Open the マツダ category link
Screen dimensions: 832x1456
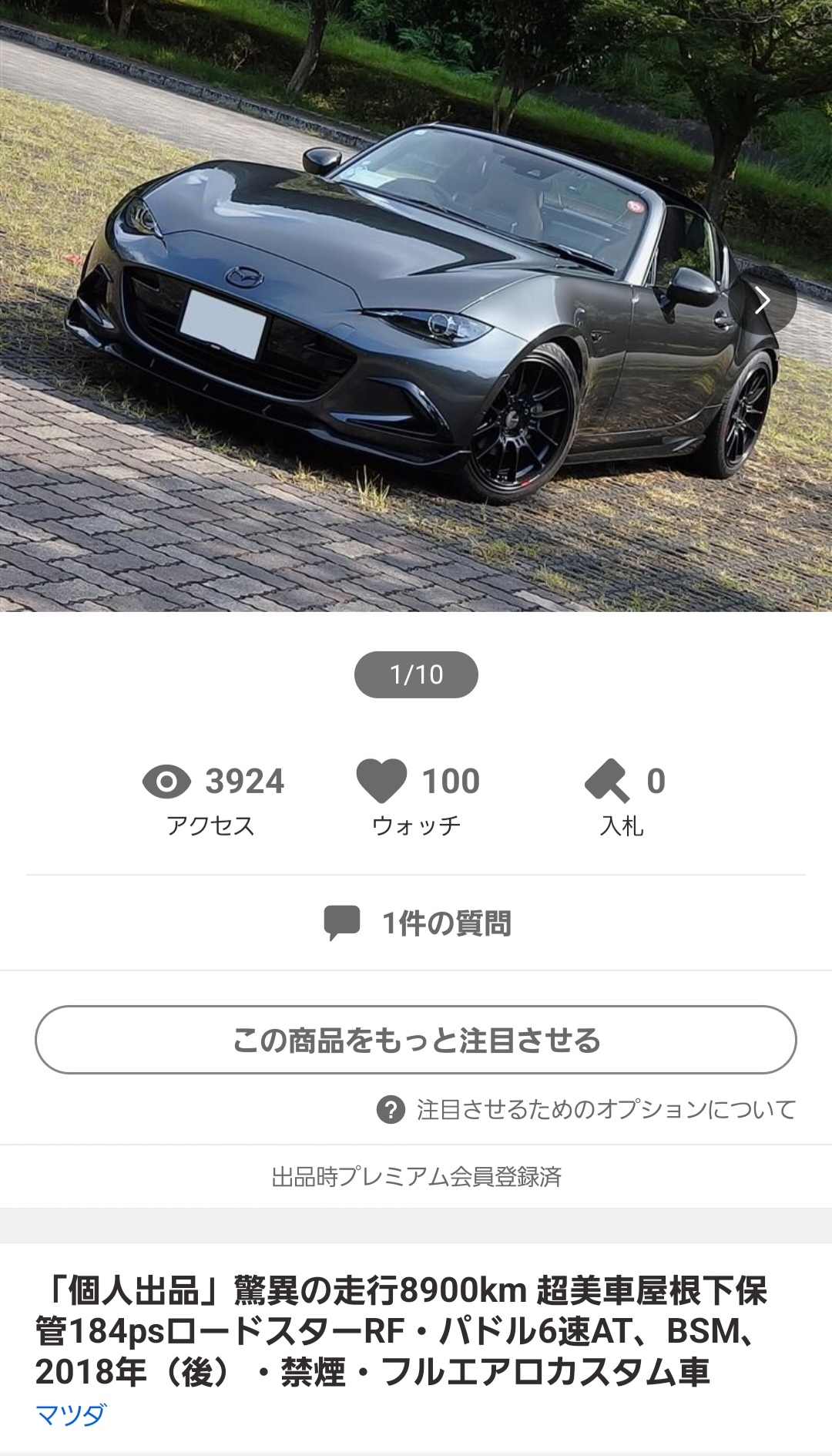point(71,1414)
